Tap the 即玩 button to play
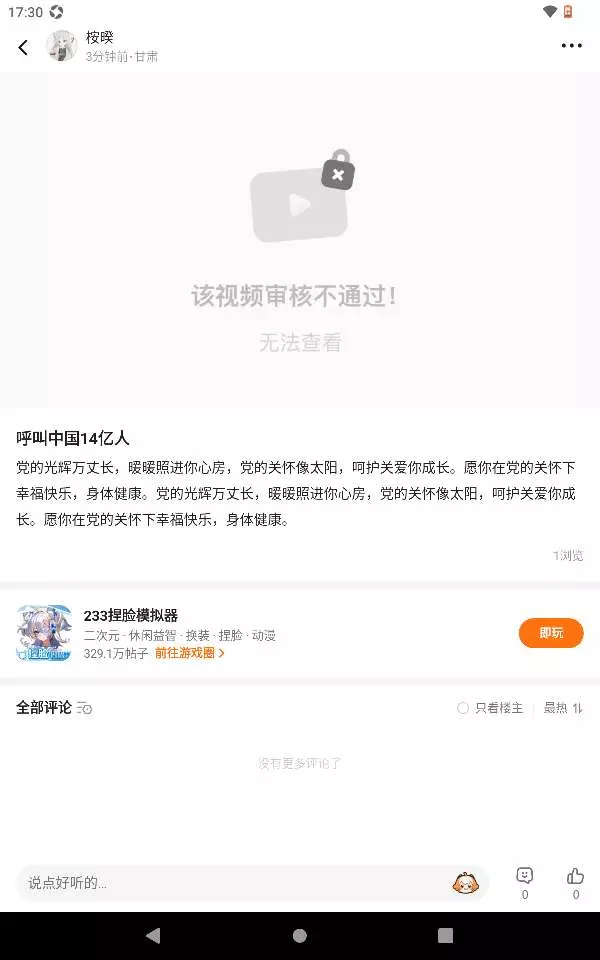This screenshot has width=600, height=960. point(550,633)
